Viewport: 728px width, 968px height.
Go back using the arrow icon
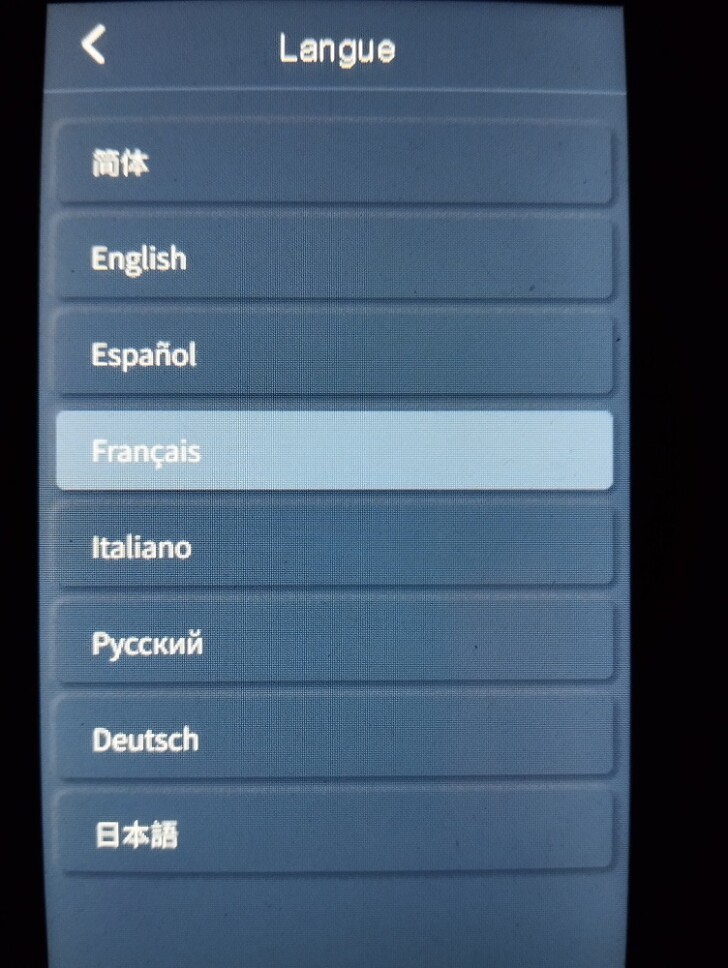(x=93, y=46)
